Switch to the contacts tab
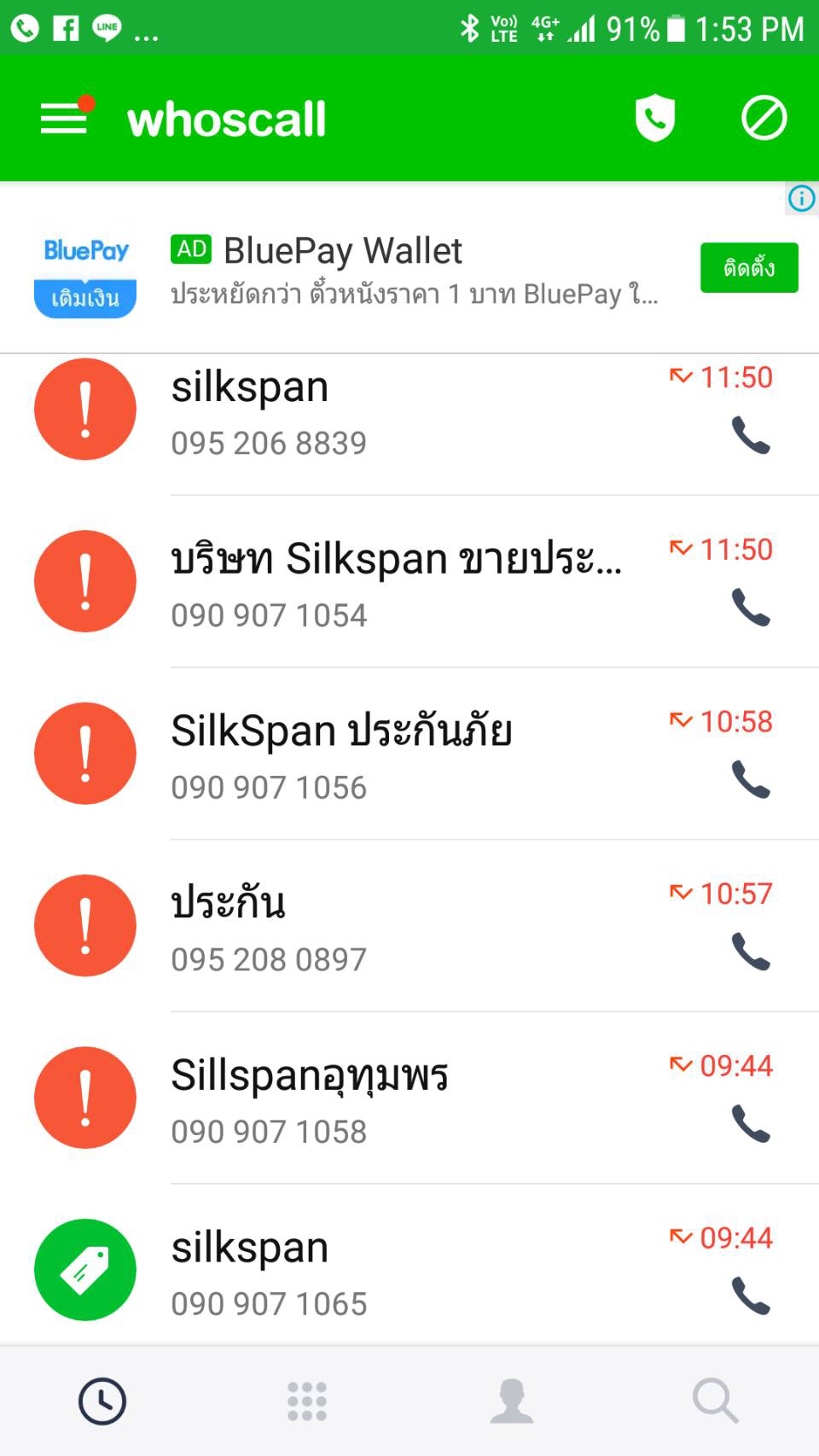 [512, 1401]
